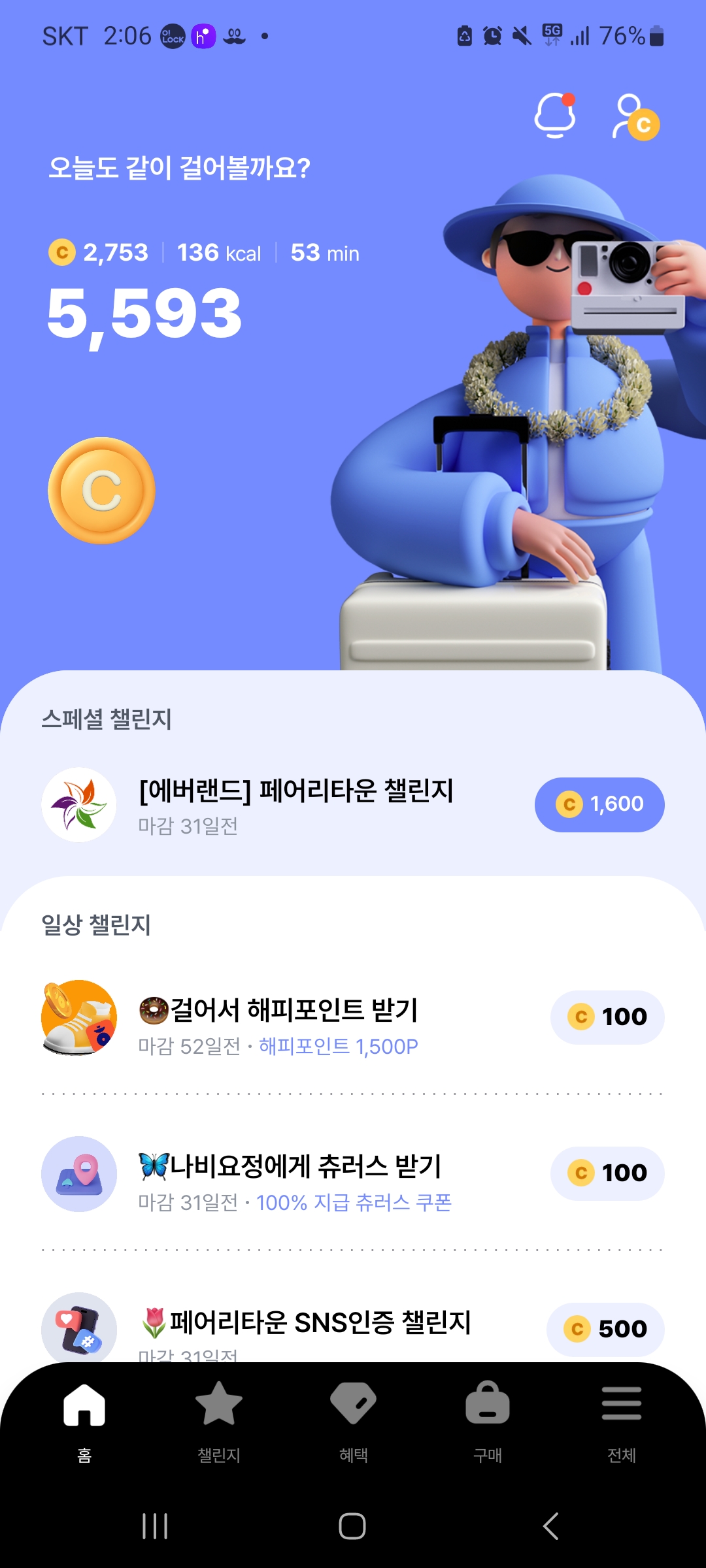Go back with system back button
The image size is (706, 1568).
(550, 1526)
